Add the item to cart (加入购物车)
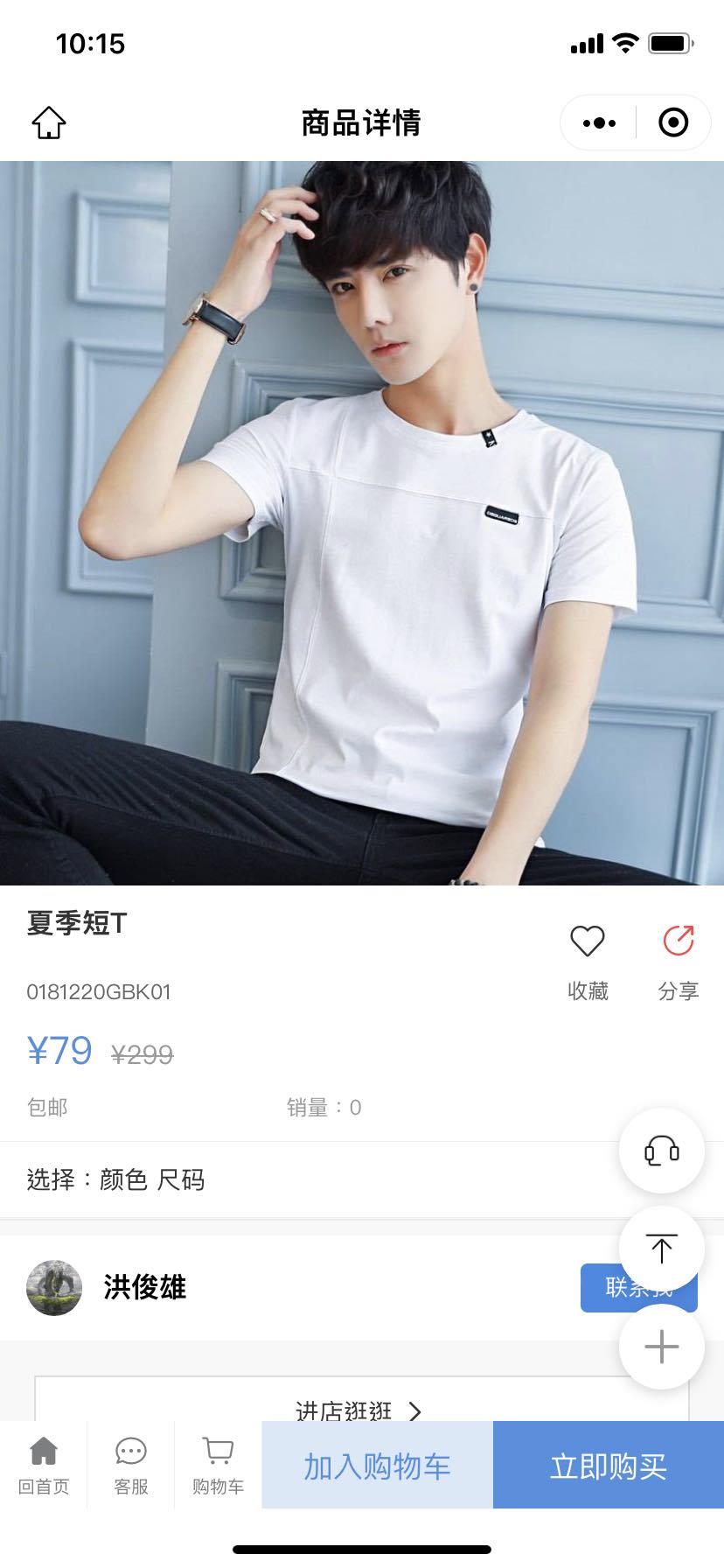 pyautogui.click(x=377, y=1466)
